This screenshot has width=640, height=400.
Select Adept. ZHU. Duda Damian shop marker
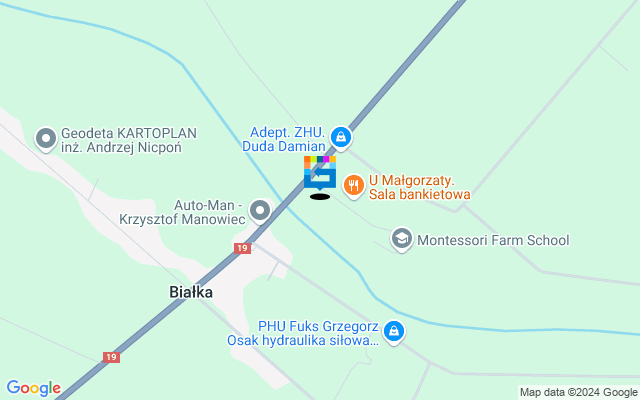341,137
